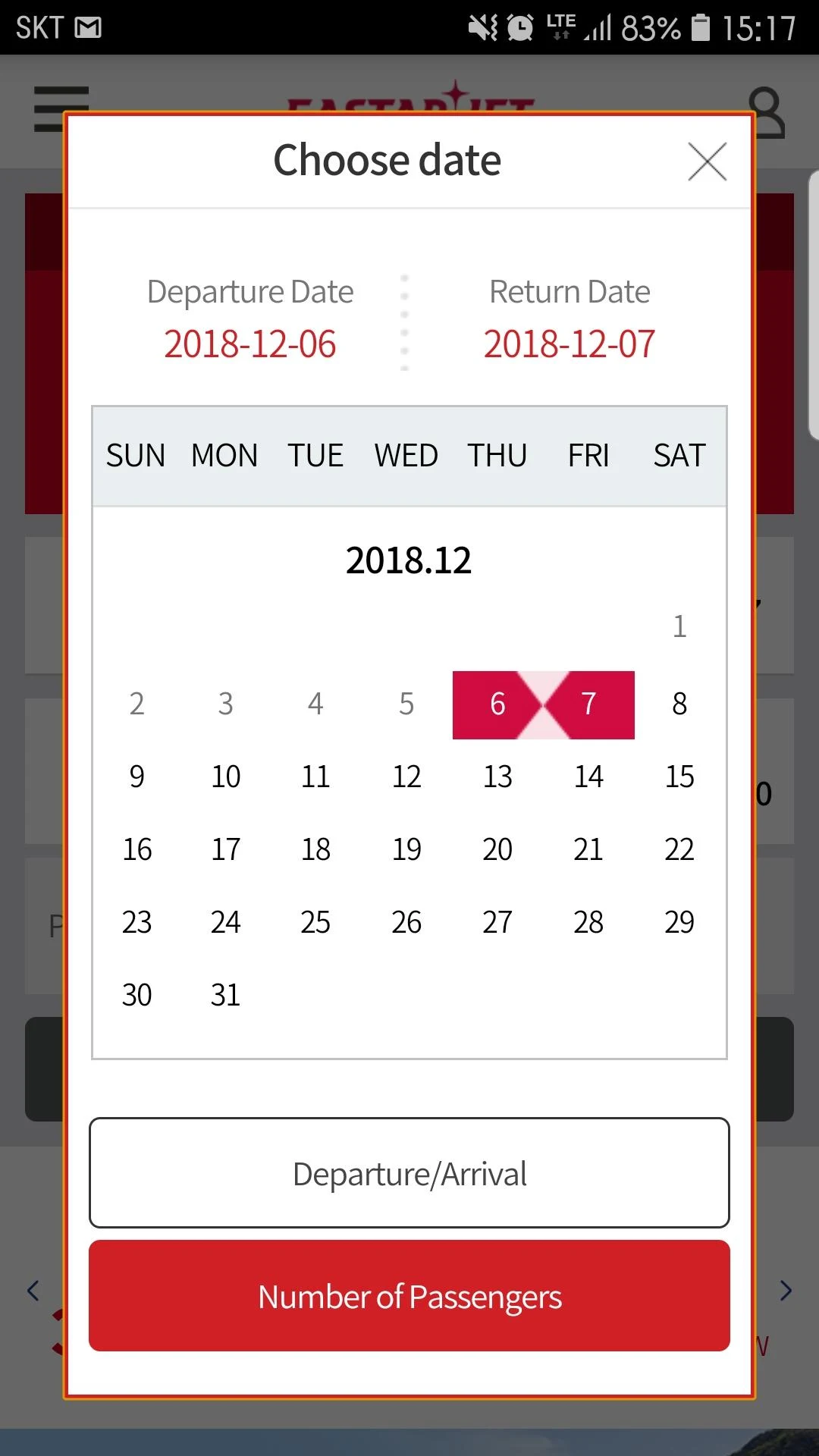819x1456 pixels.
Task: Pick the 13th as a date
Action: tap(497, 777)
